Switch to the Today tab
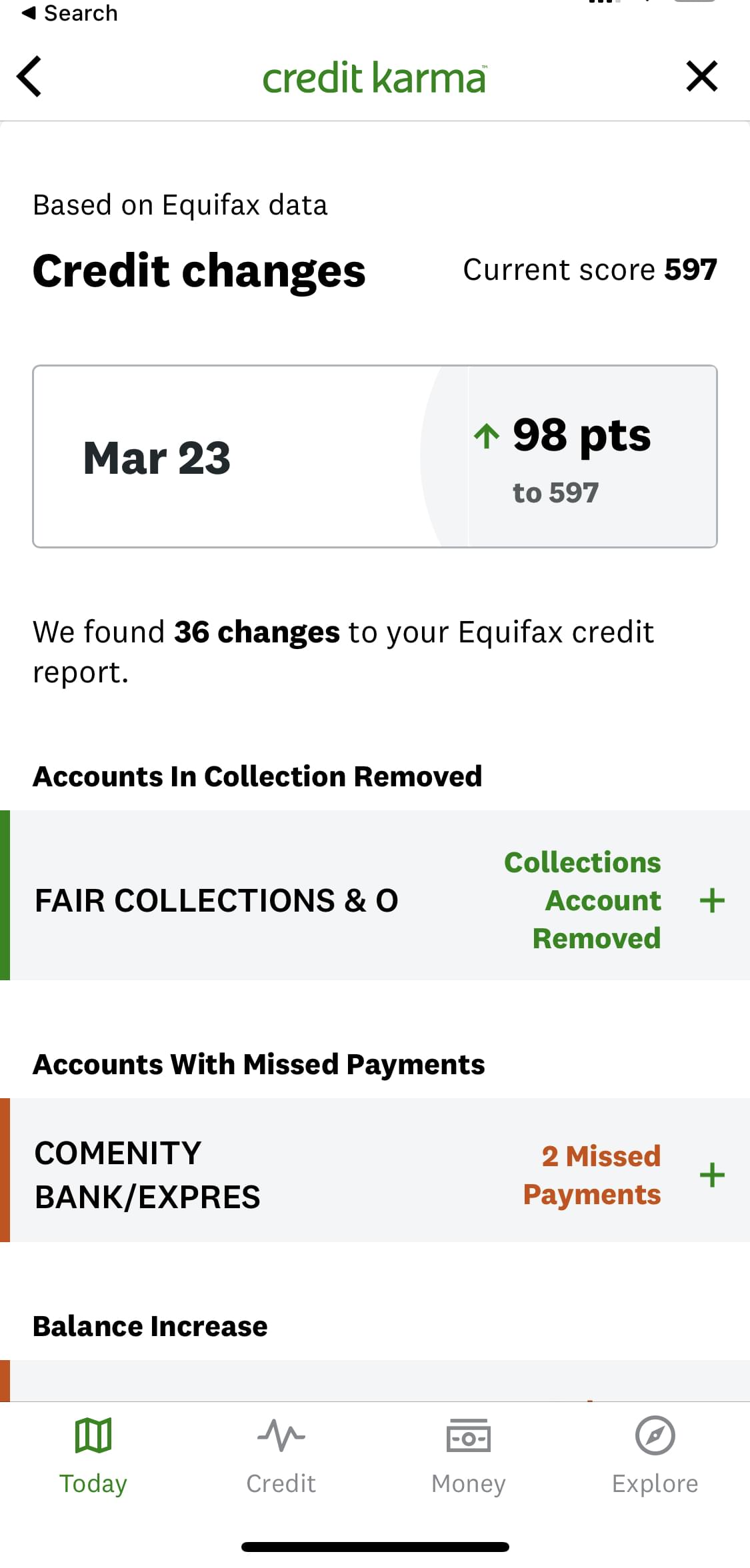 (x=93, y=1455)
